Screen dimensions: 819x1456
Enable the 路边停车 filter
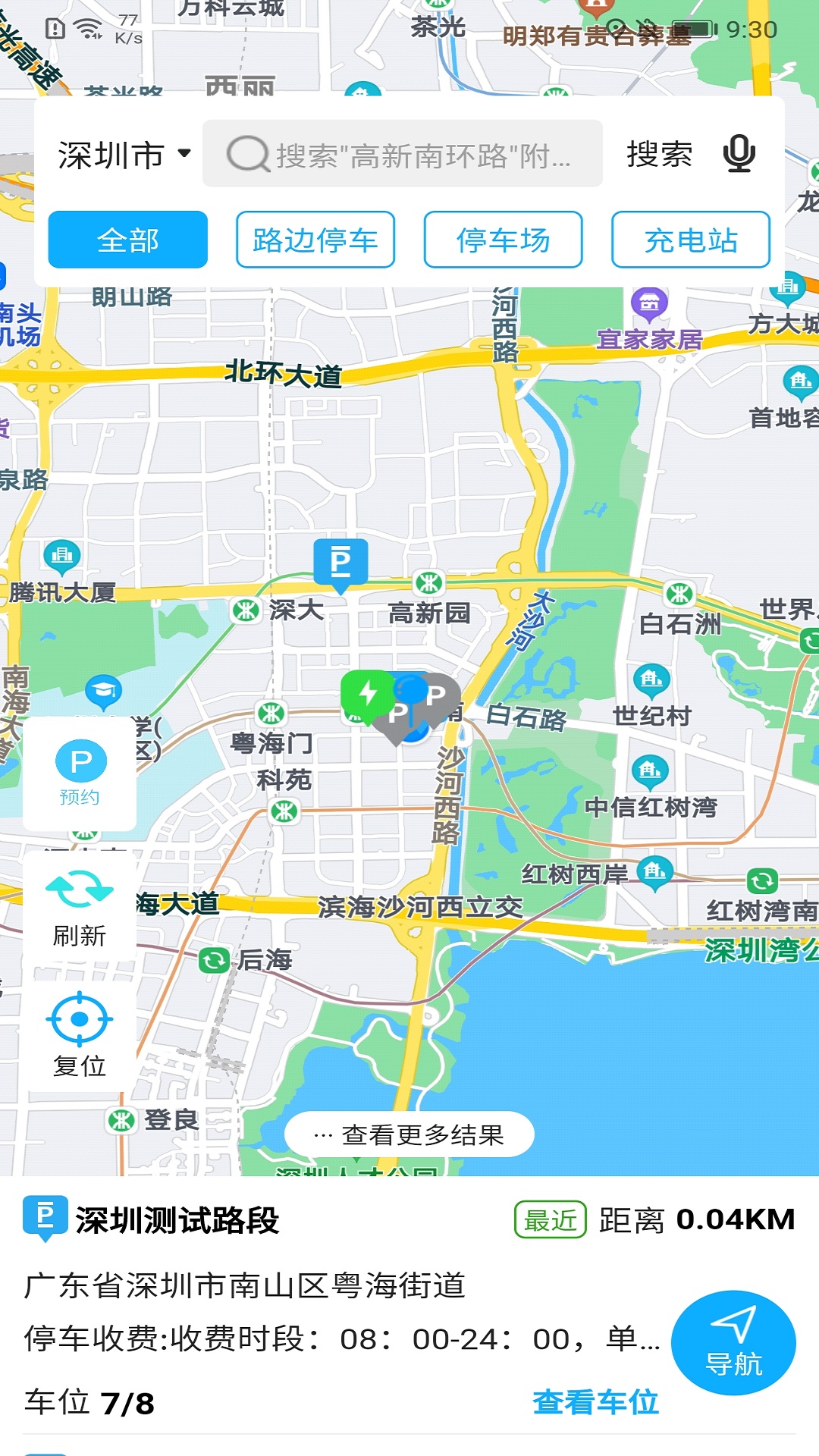(x=315, y=240)
